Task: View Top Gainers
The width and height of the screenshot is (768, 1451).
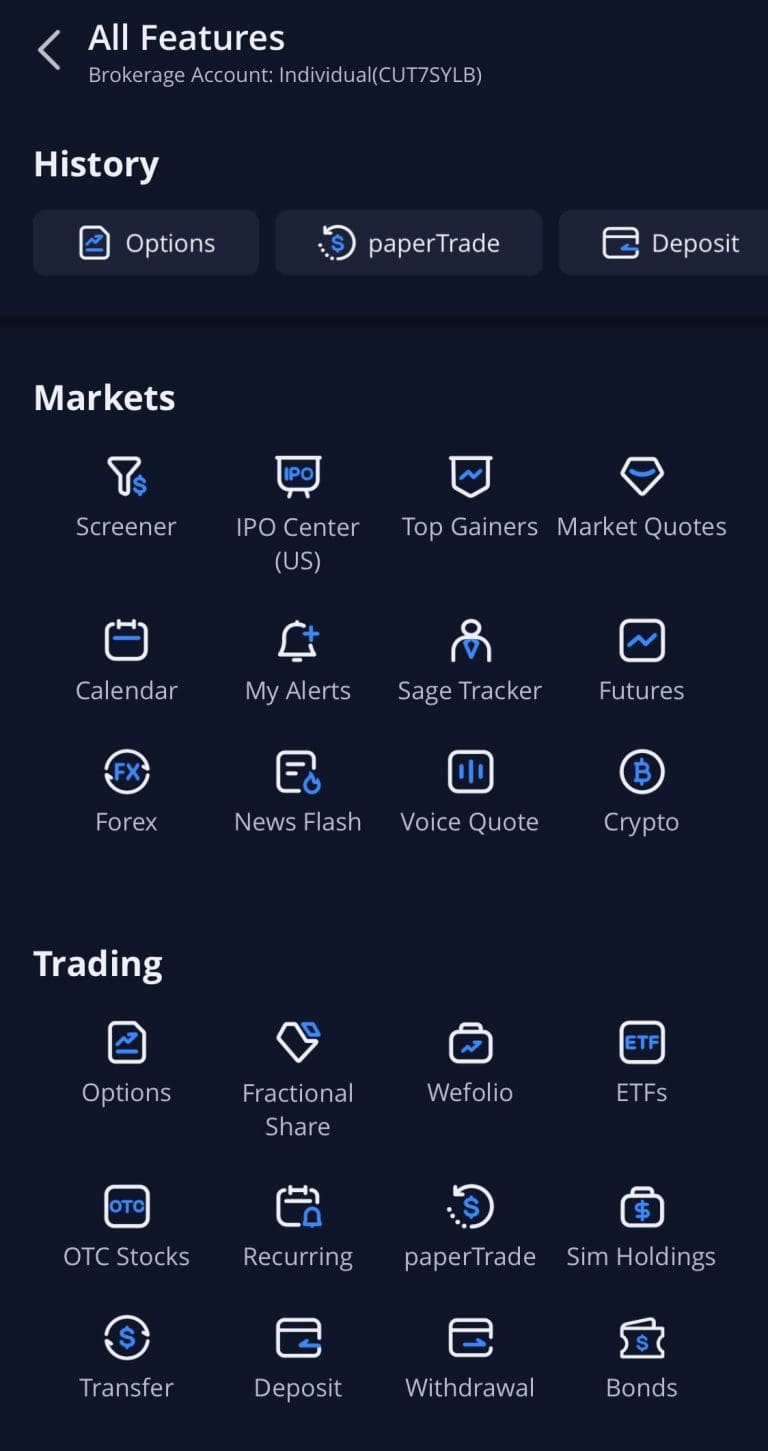Action: coord(470,495)
